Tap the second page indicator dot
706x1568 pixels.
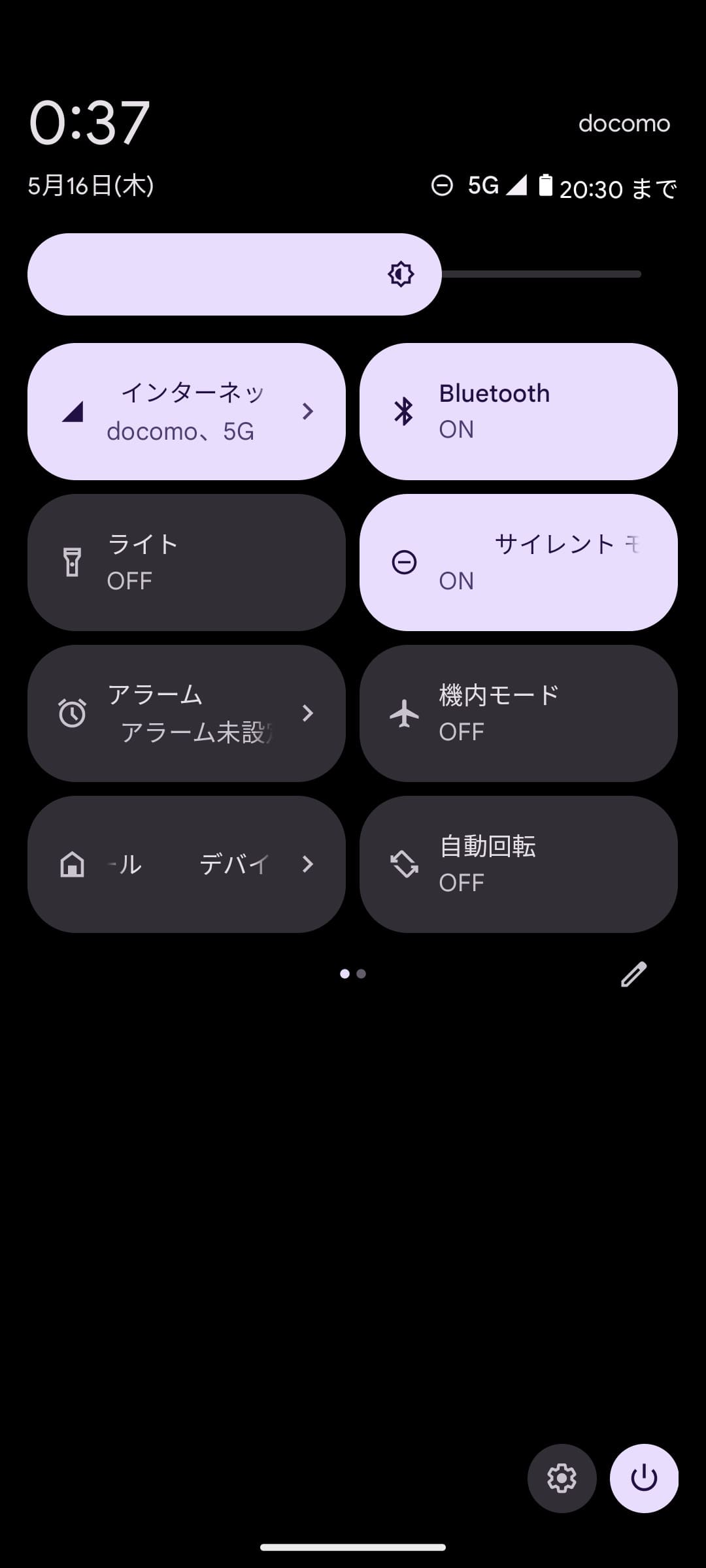[x=361, y=974]
